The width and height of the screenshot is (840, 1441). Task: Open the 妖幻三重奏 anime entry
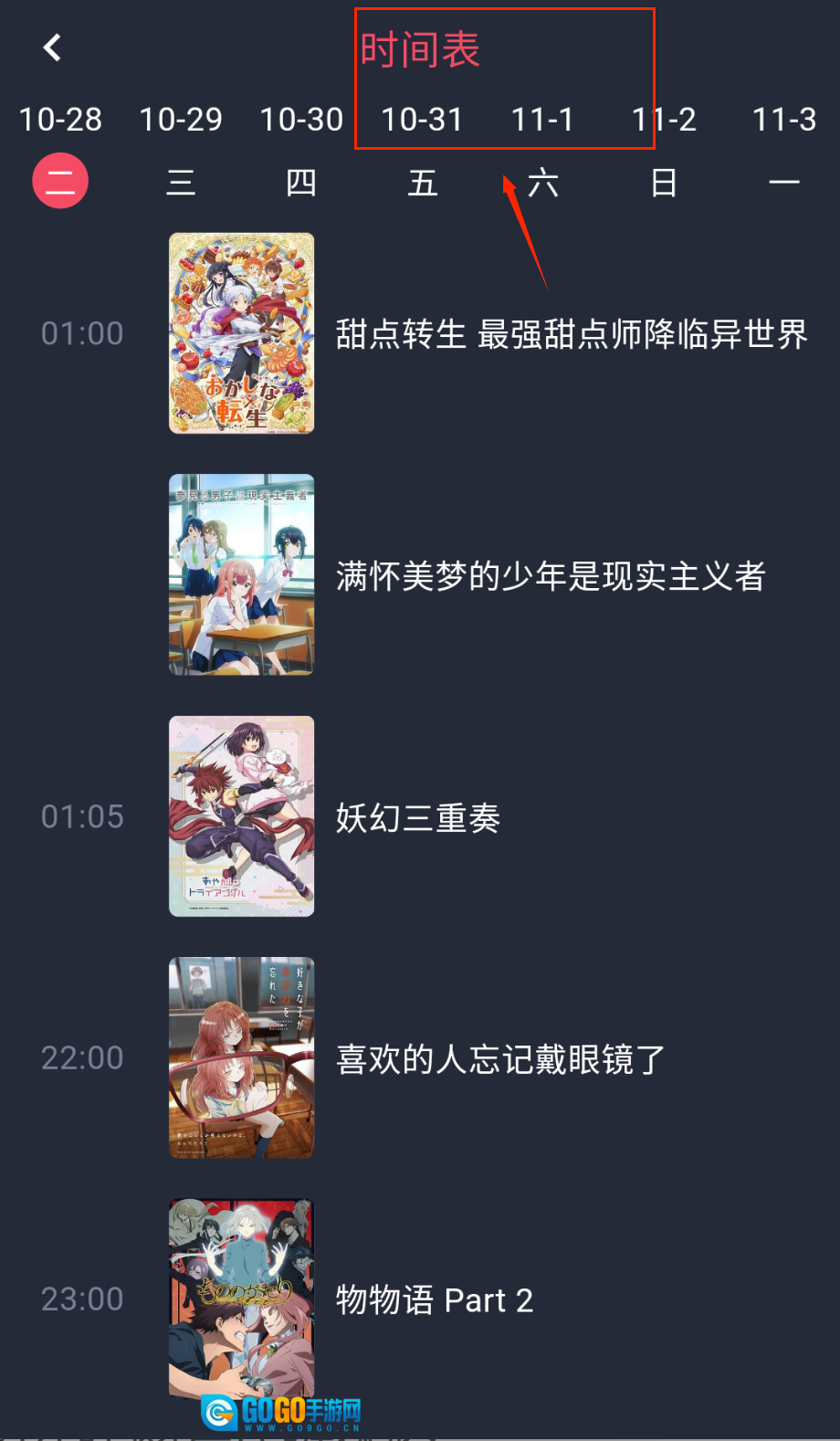click(x=417, y=818)
